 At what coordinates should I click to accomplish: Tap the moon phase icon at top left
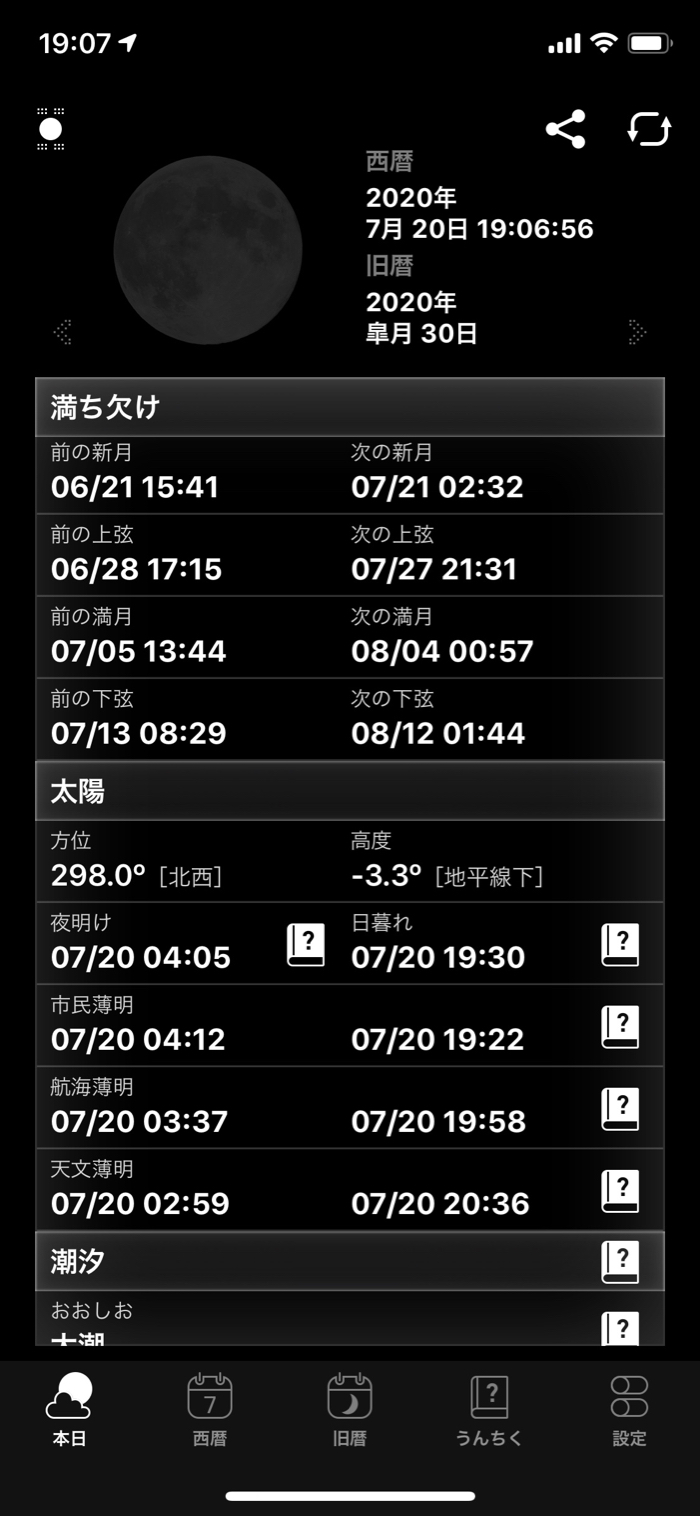click(x=51, y=129)
